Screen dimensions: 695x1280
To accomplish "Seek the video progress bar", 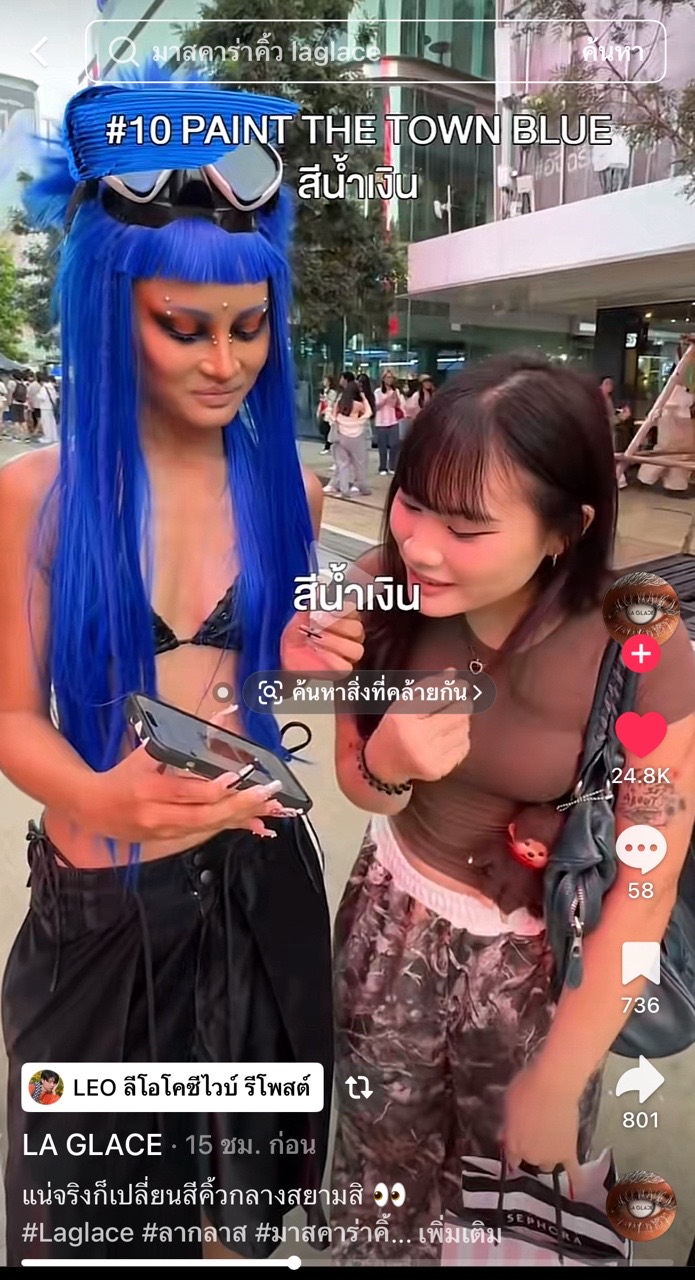I will (x=294, y=1263).
